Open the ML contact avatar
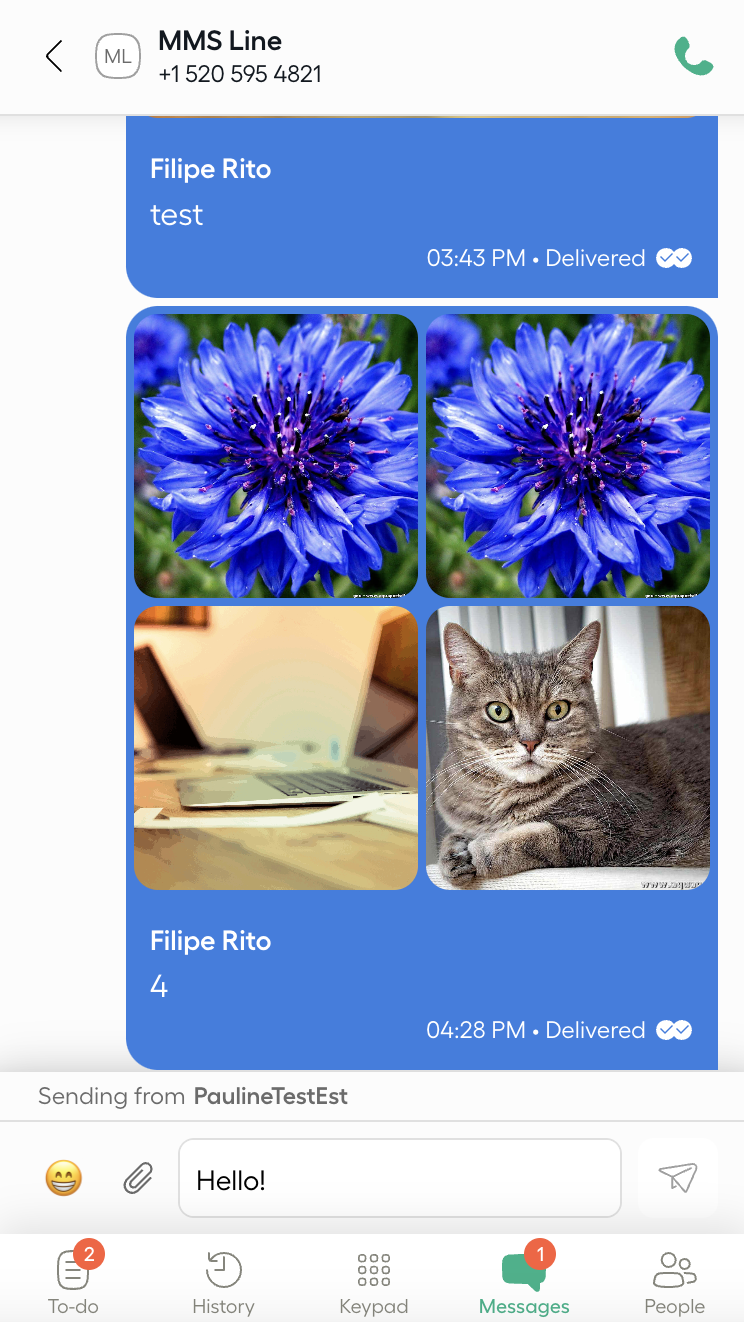 [x=118, y=57]
